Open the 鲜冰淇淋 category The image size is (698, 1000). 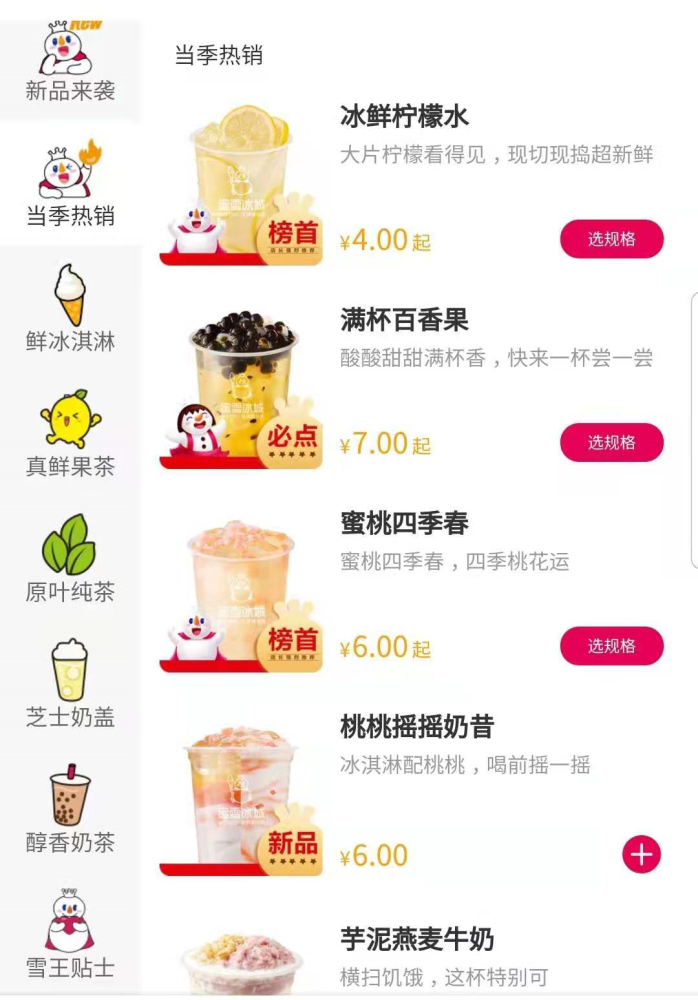[x=70, y=310]
